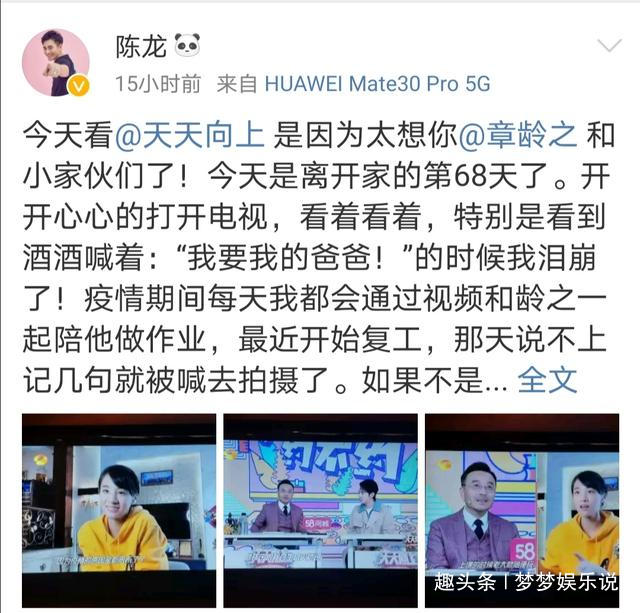View the middle photo of the studio stage
640x613 pixels.
pyautogui.click(x=320, y=504)
